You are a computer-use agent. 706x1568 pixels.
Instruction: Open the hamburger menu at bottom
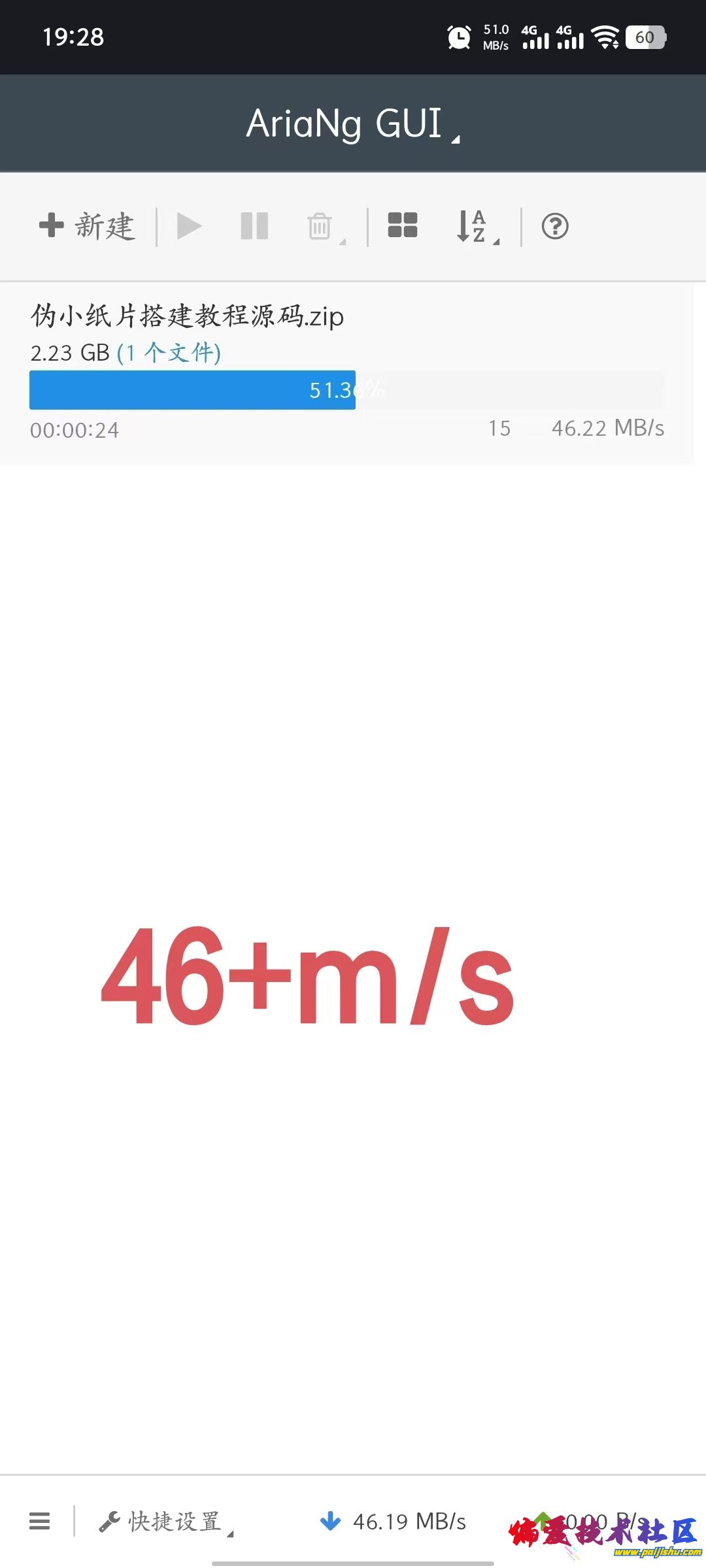[40, 1522]
